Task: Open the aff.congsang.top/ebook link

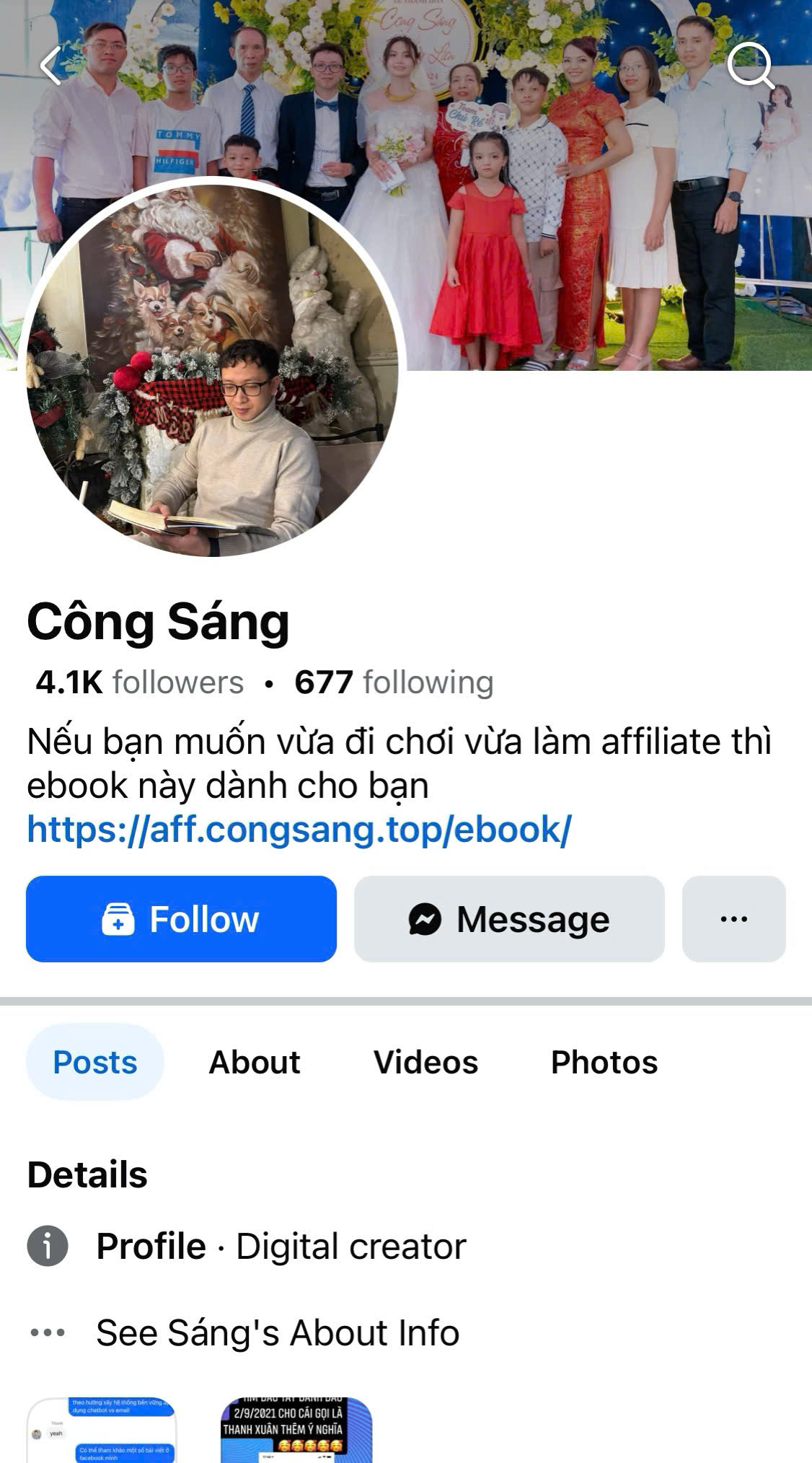Action: coord(299,830)
